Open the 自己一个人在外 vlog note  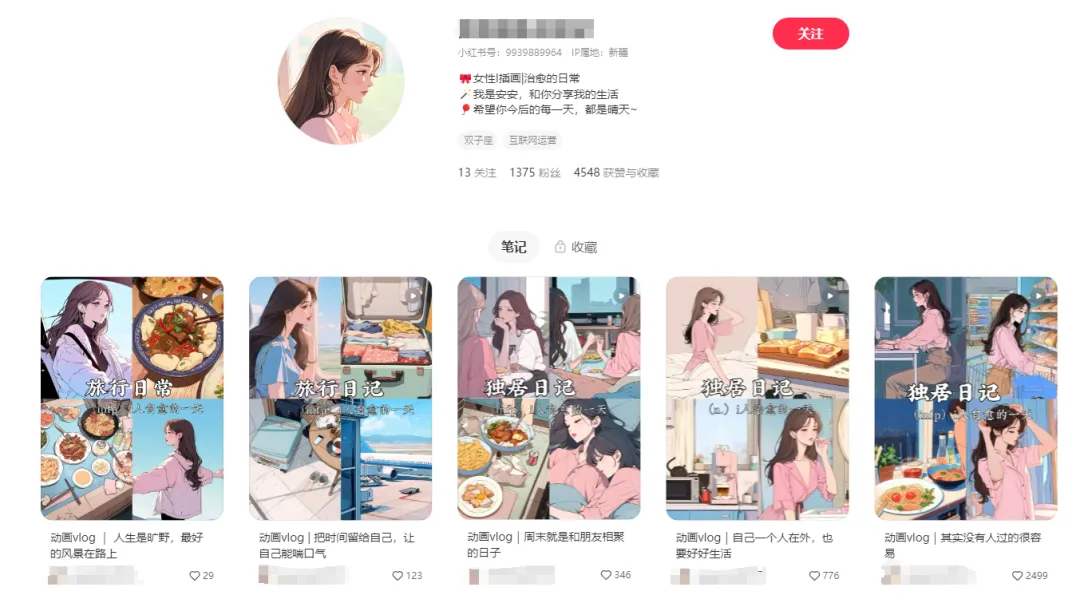pos(757,398)
